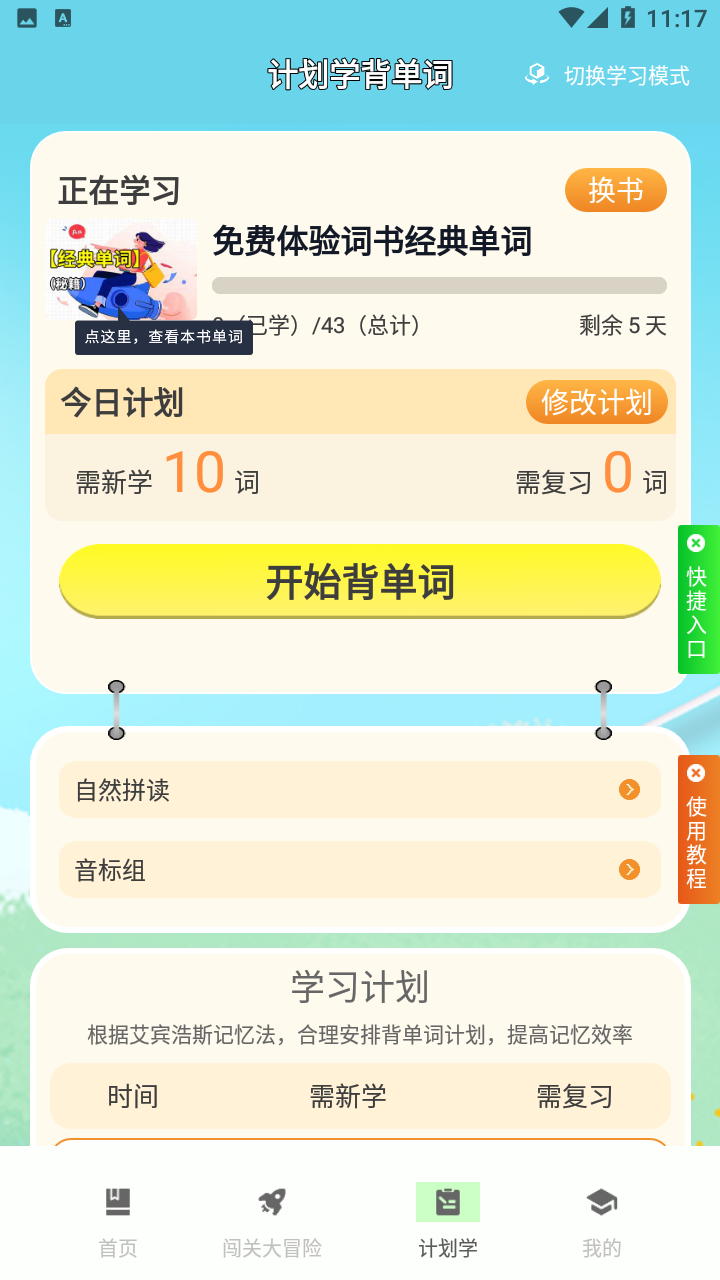Start memorizing with 开始背单词
Screen dimensions: 720x1280
point(360,582)
